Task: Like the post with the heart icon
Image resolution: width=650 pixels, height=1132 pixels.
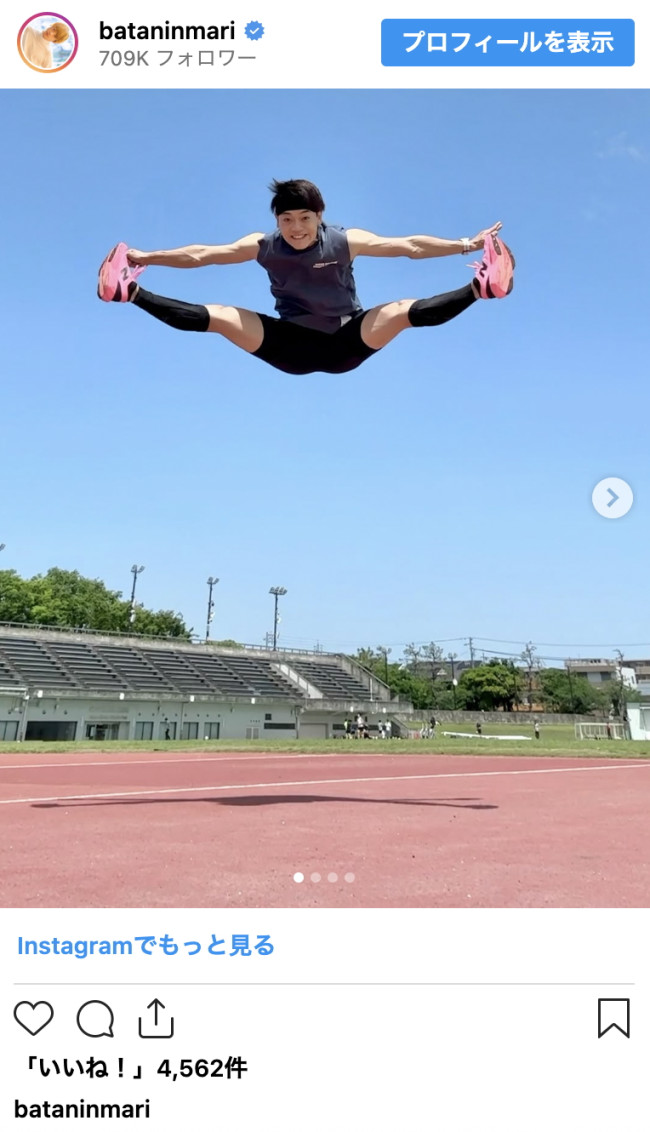Action: [33, 1018]
